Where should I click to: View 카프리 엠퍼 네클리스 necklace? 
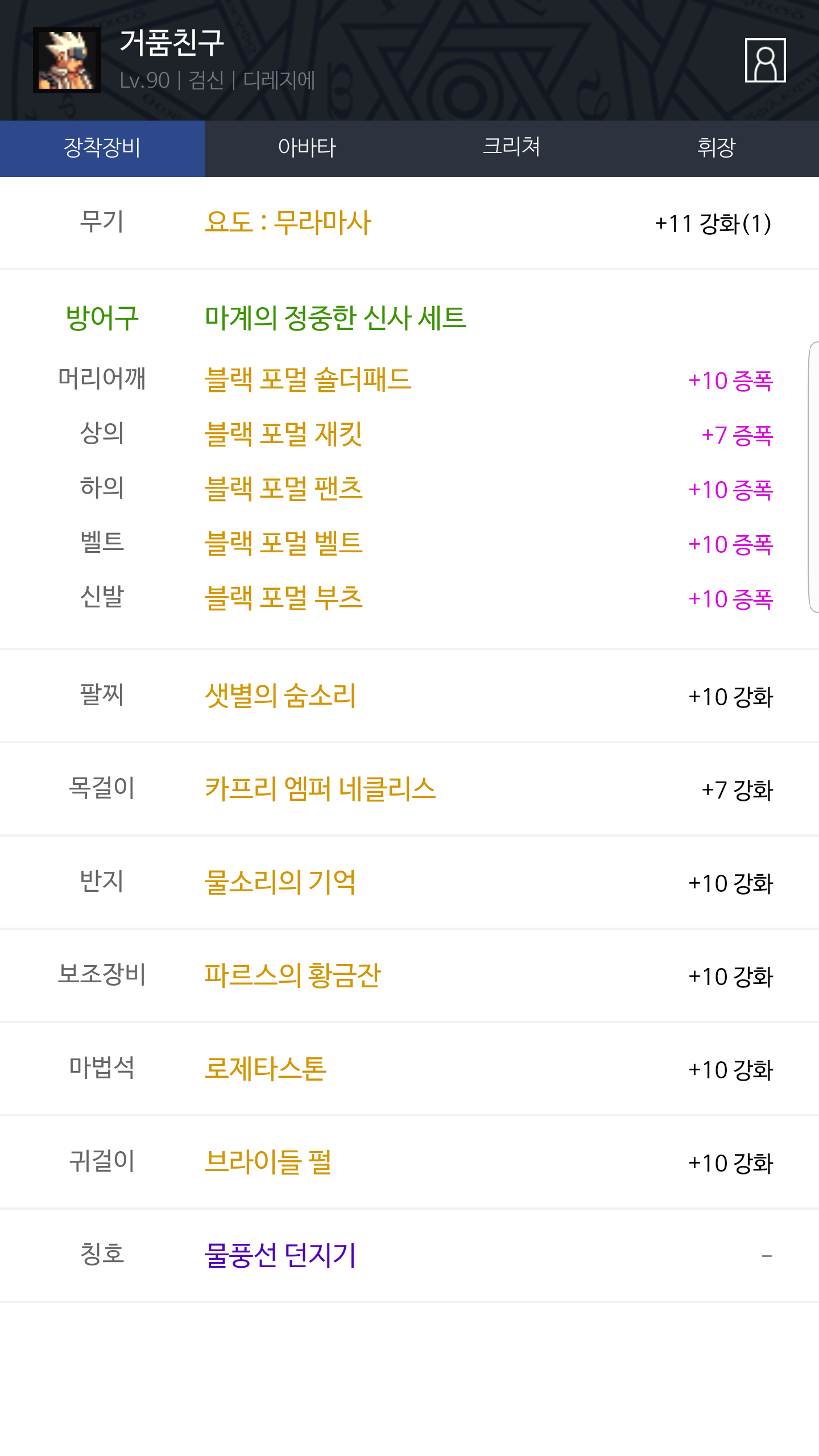click(x=320, y=789)
